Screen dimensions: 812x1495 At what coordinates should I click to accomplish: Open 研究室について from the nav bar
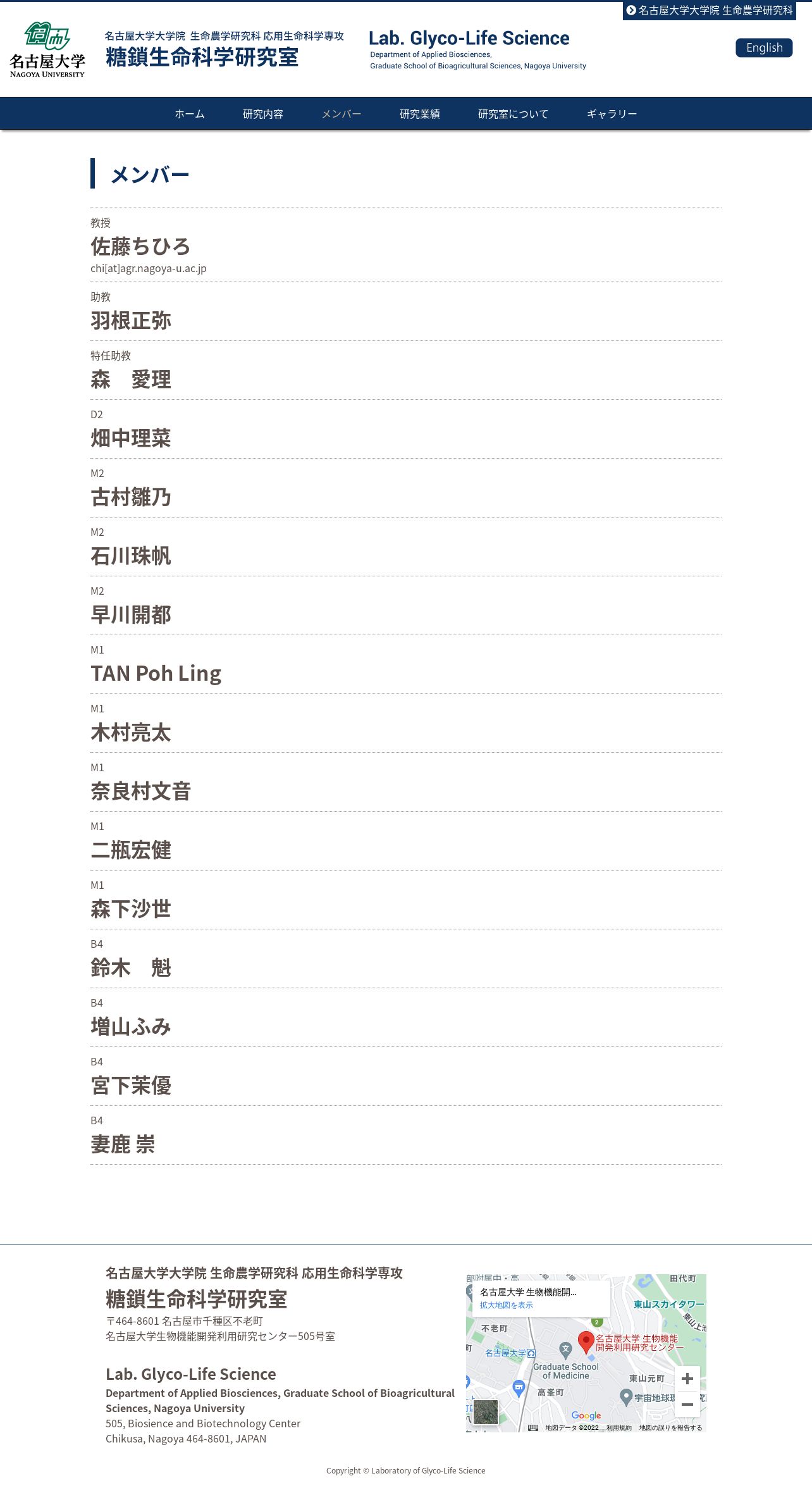click(x=513, y=114)
